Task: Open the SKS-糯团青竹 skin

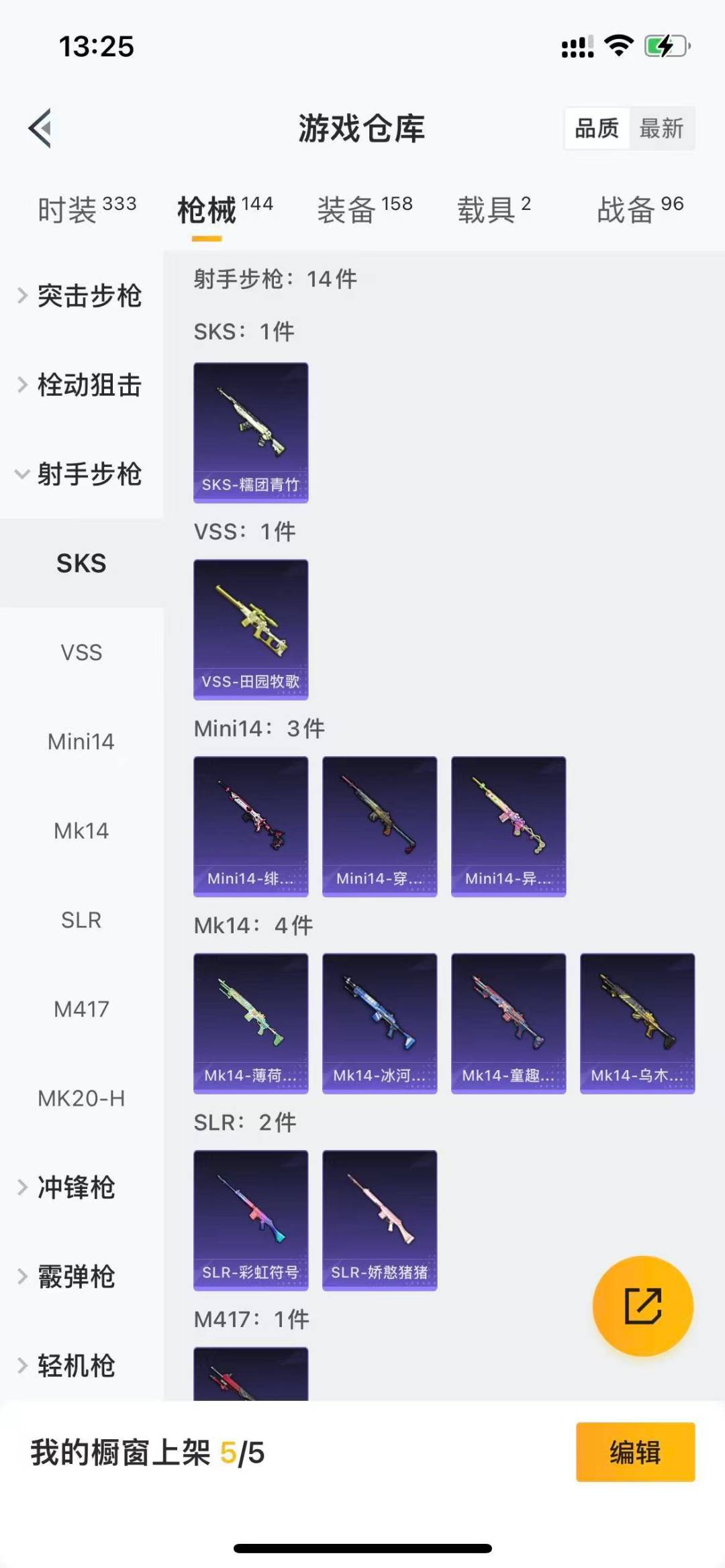Action: tap(250, 432)
